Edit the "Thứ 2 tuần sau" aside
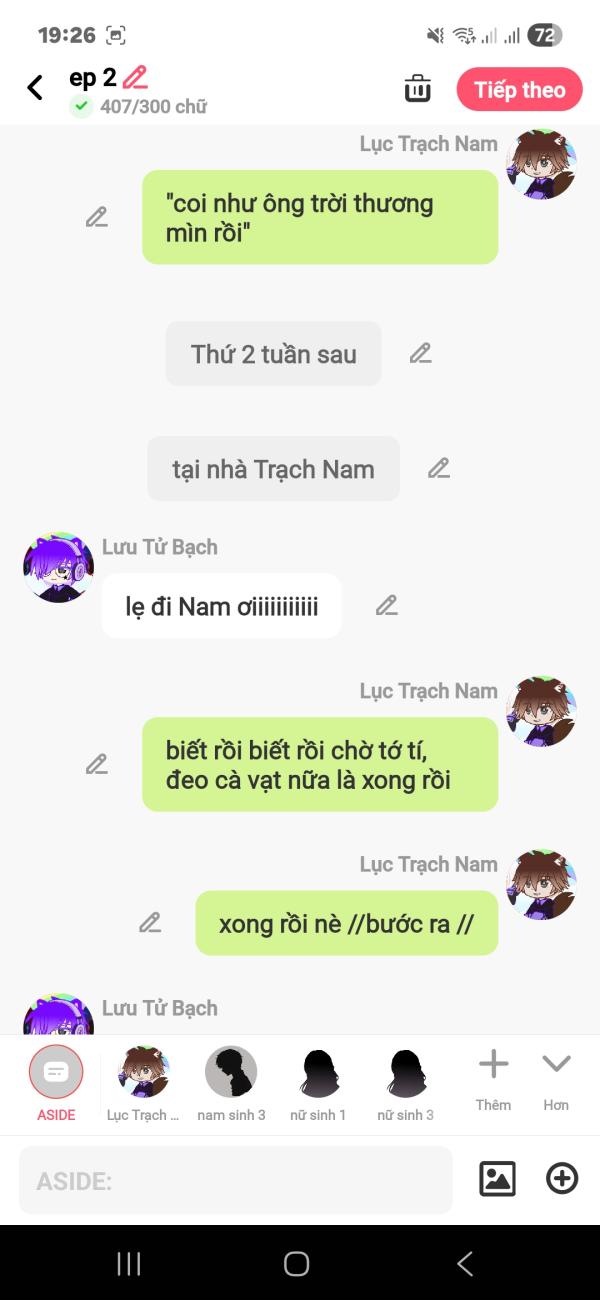 (x=421, y=352)
